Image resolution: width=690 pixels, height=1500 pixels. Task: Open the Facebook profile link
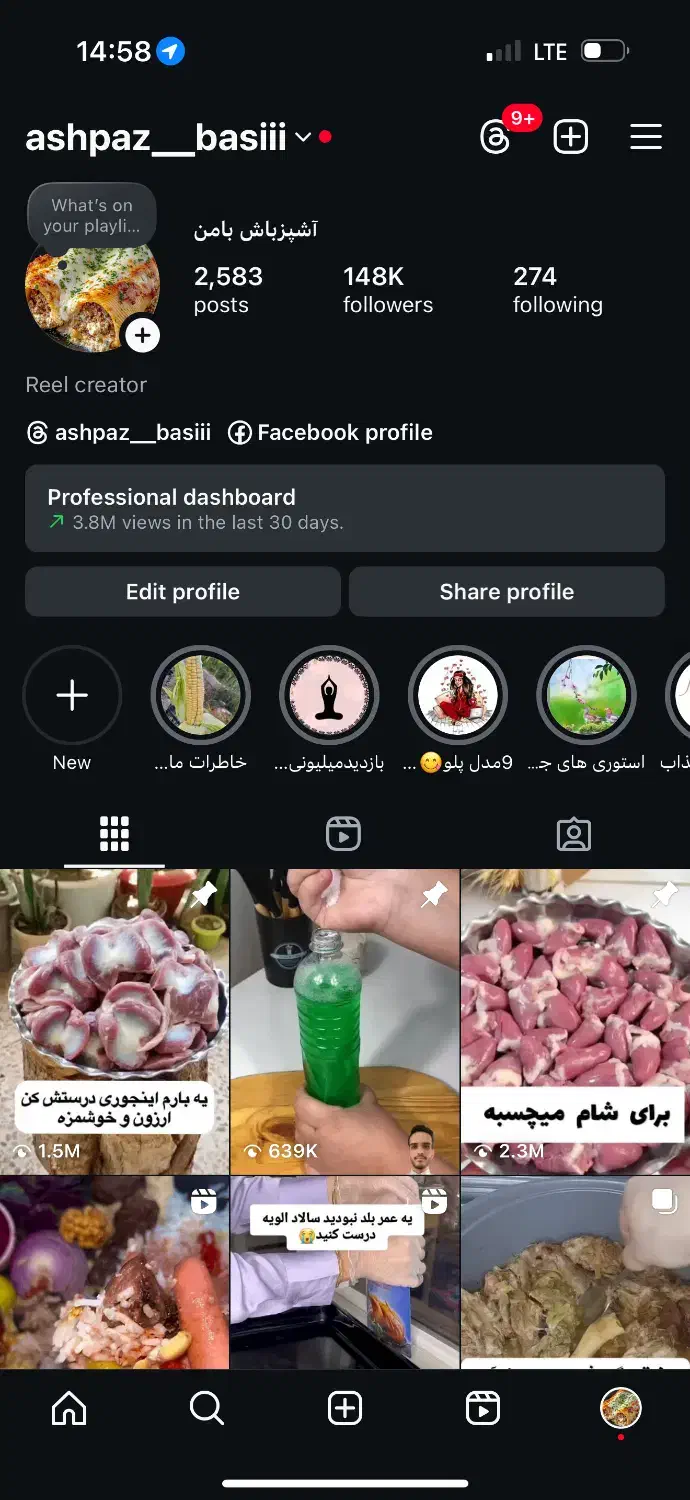[331, 433]
